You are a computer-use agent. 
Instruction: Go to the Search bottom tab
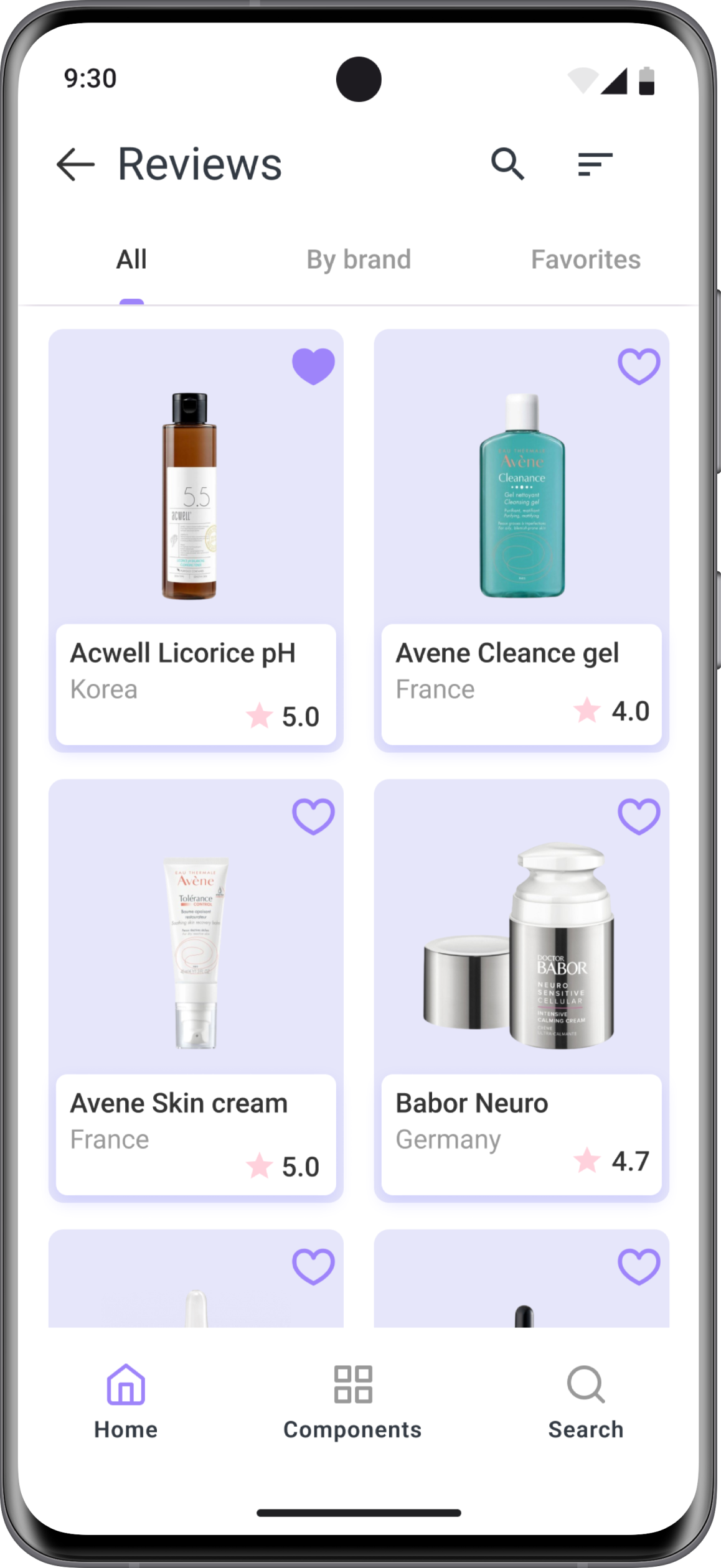coord(585,1401)
